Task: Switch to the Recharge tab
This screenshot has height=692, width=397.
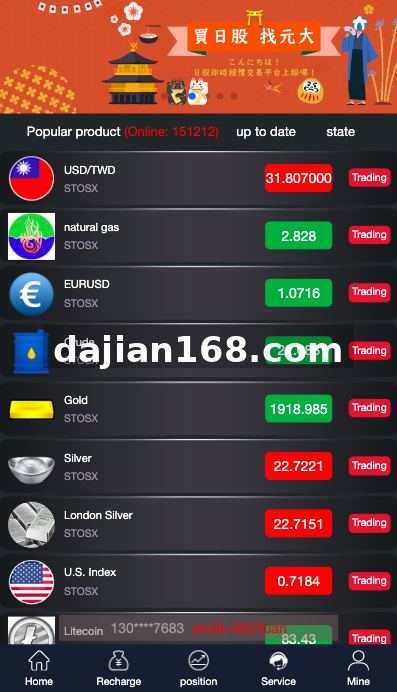Action: [119, 669]
